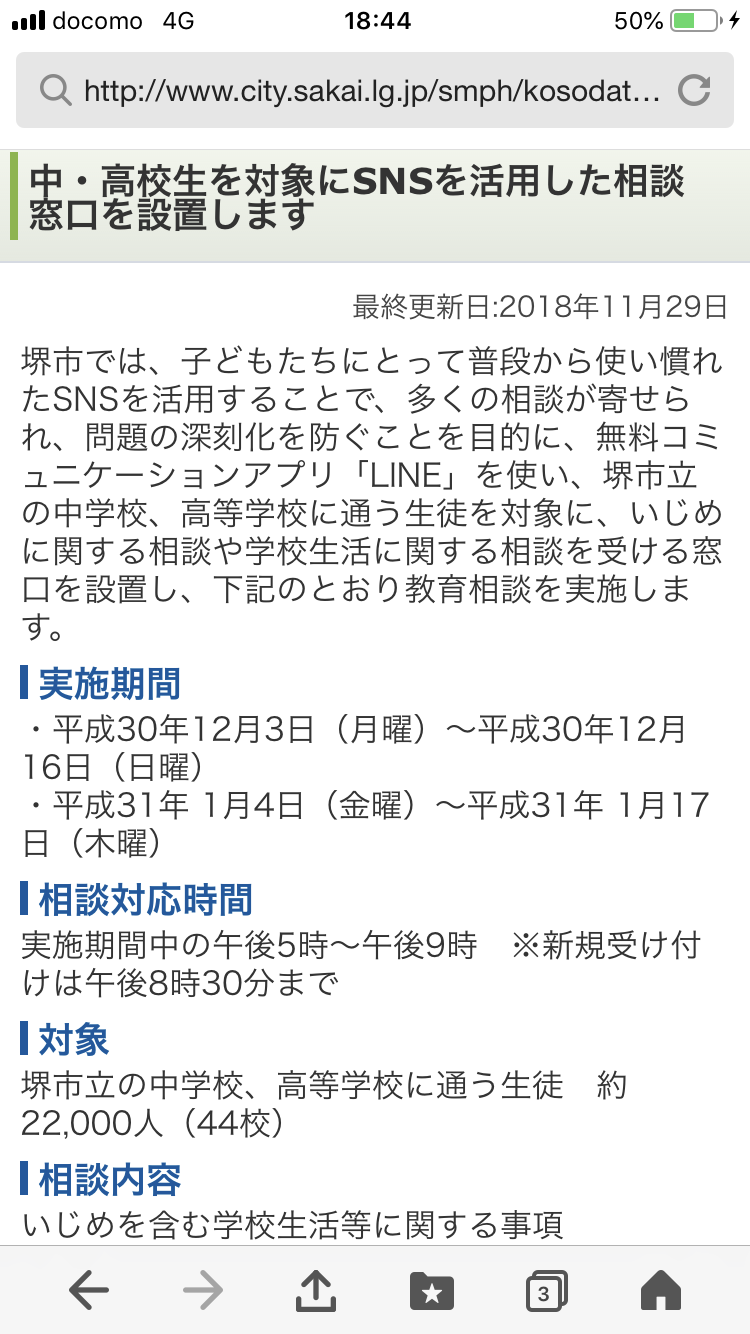Go back to the previous page
Screen dimensions: 750x1334
89,1291
